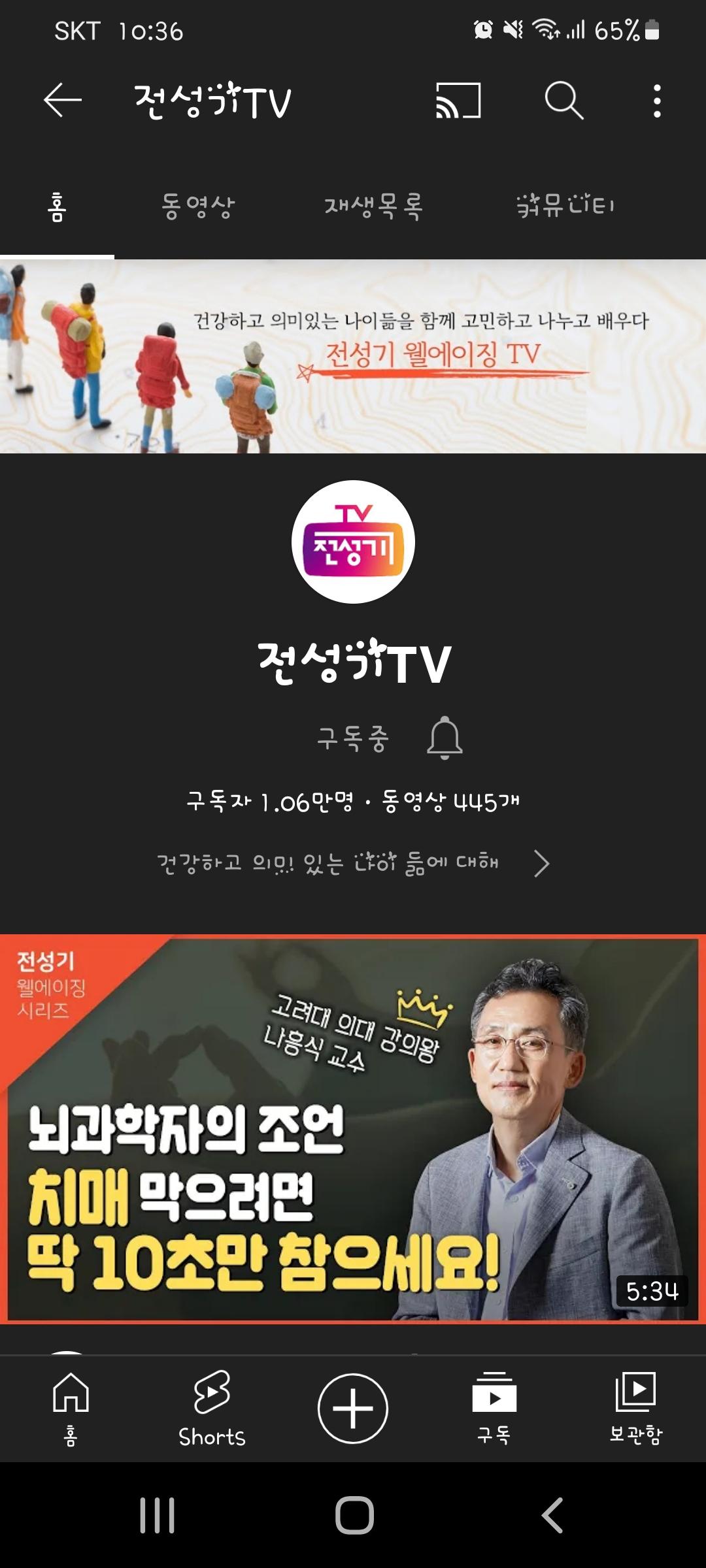Open the 보관함 library
Screen dimensions: 706x1568
coord(635,1407)
